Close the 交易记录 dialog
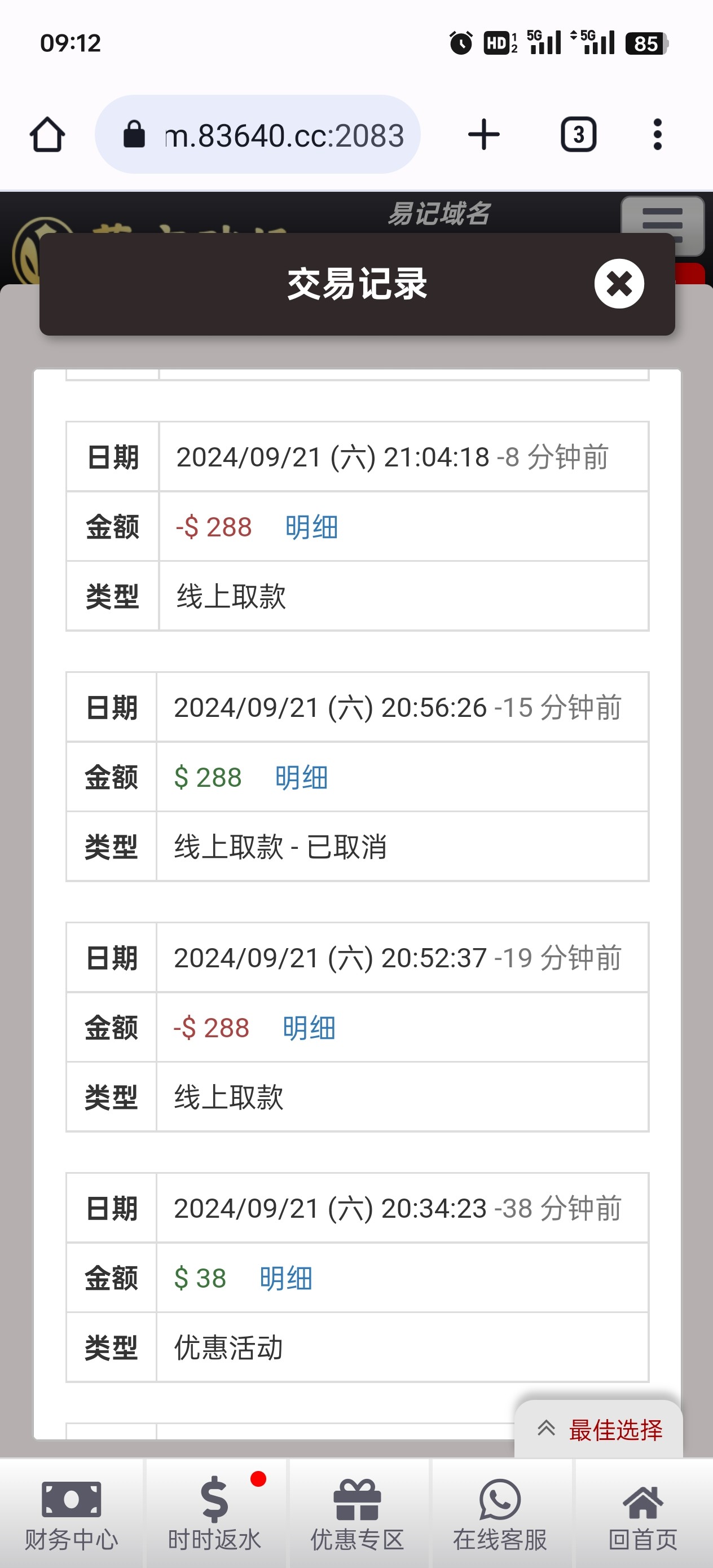Screen dimensions: 713x1568 pos(619,284)
